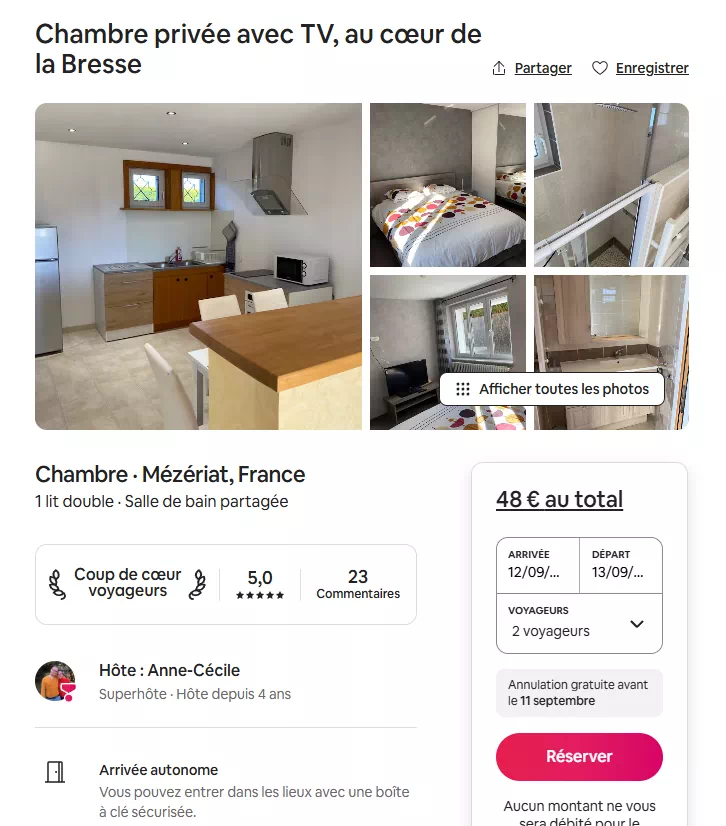Change the Départ date
Screen dimensions: 726x826
click(x=620, y=565)
